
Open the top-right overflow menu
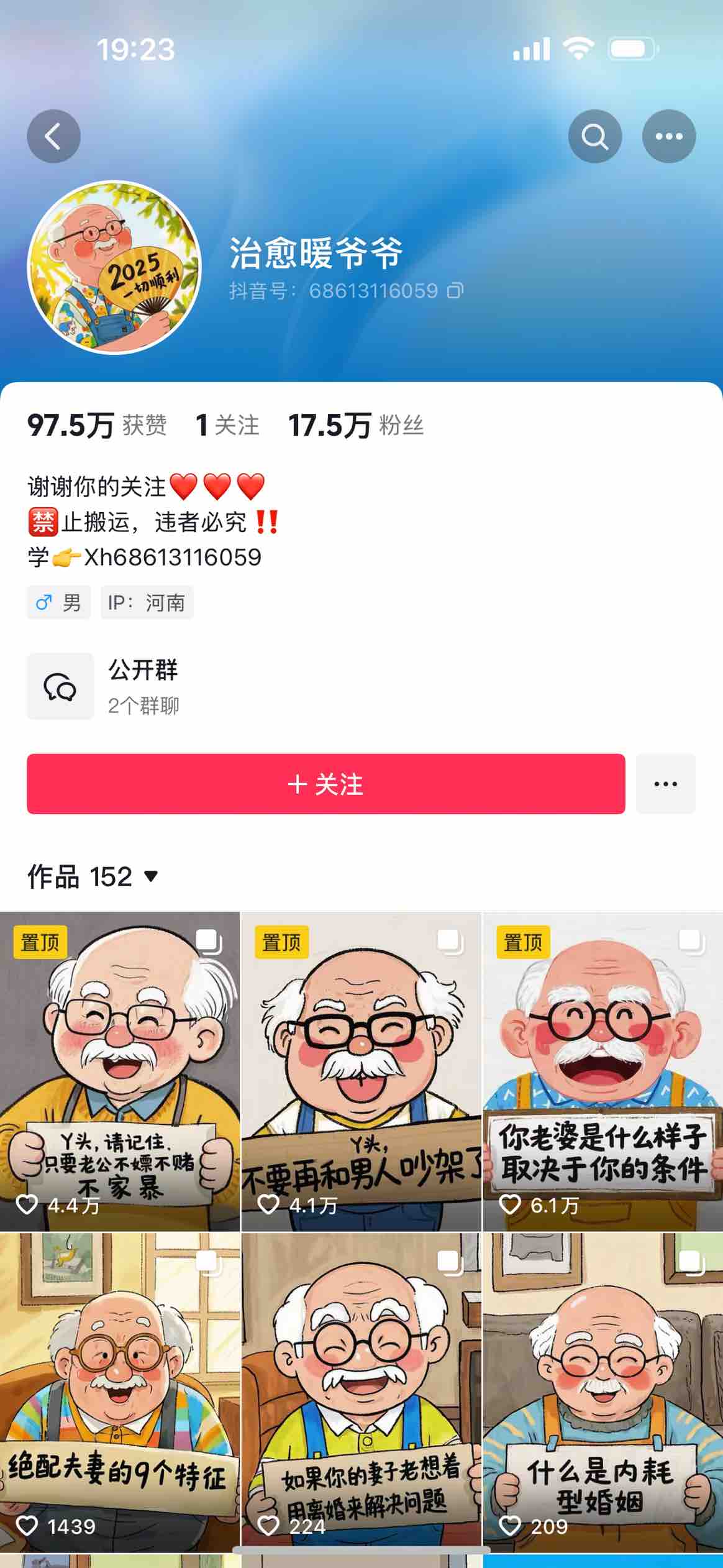[668, 136]
